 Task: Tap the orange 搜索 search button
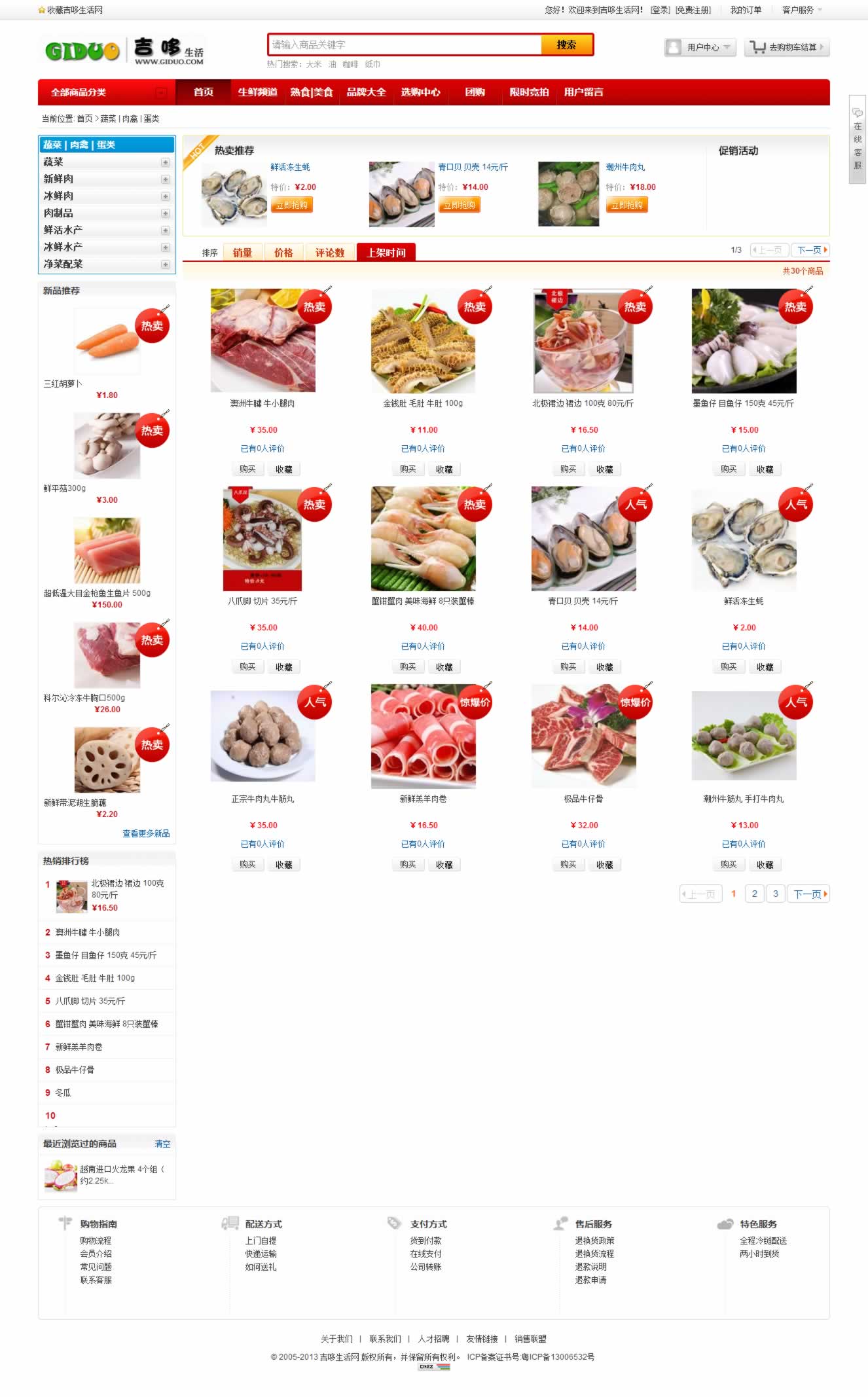566,45
